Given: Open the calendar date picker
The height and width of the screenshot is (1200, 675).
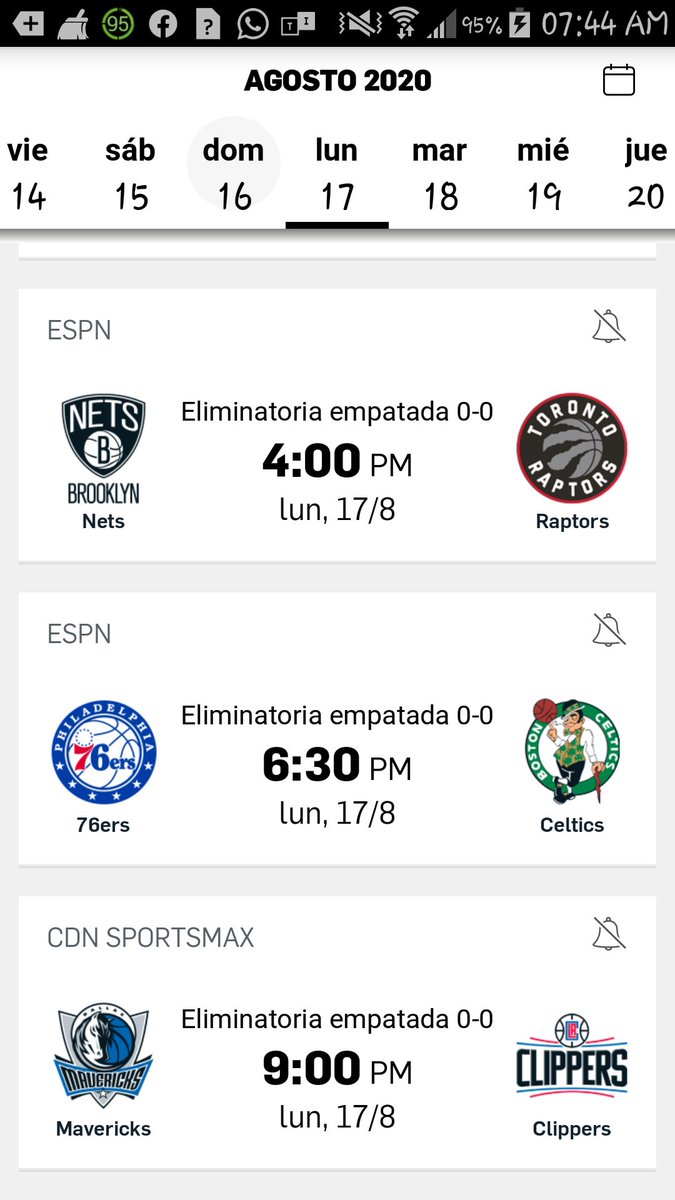Looking at the screenshot, I should [619, 80].
